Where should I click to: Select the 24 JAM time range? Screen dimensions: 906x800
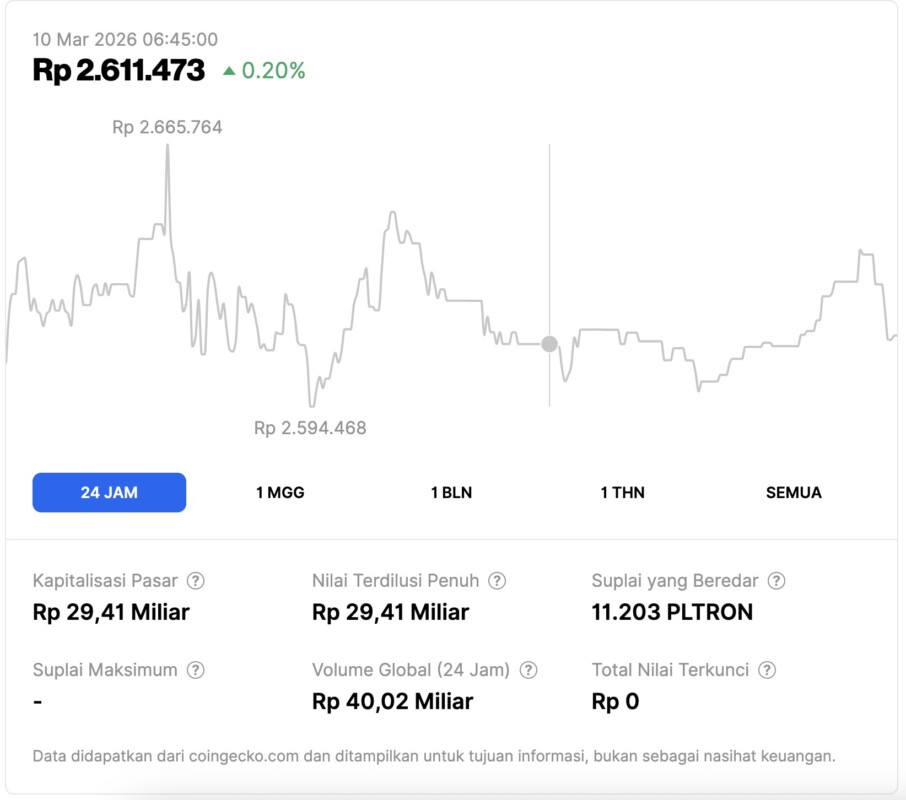pos(109,492)
